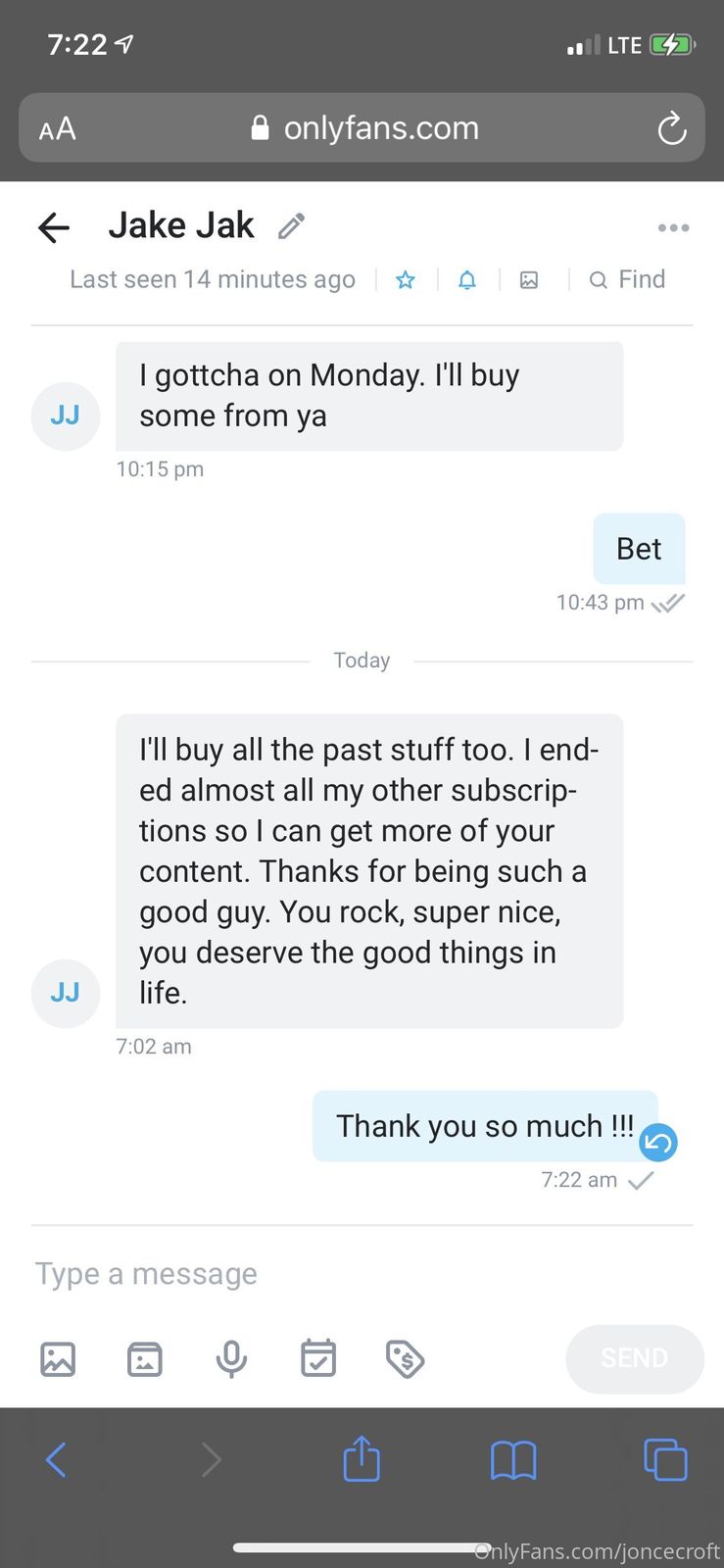Undo the sent Thank you message

[658, 1142]
